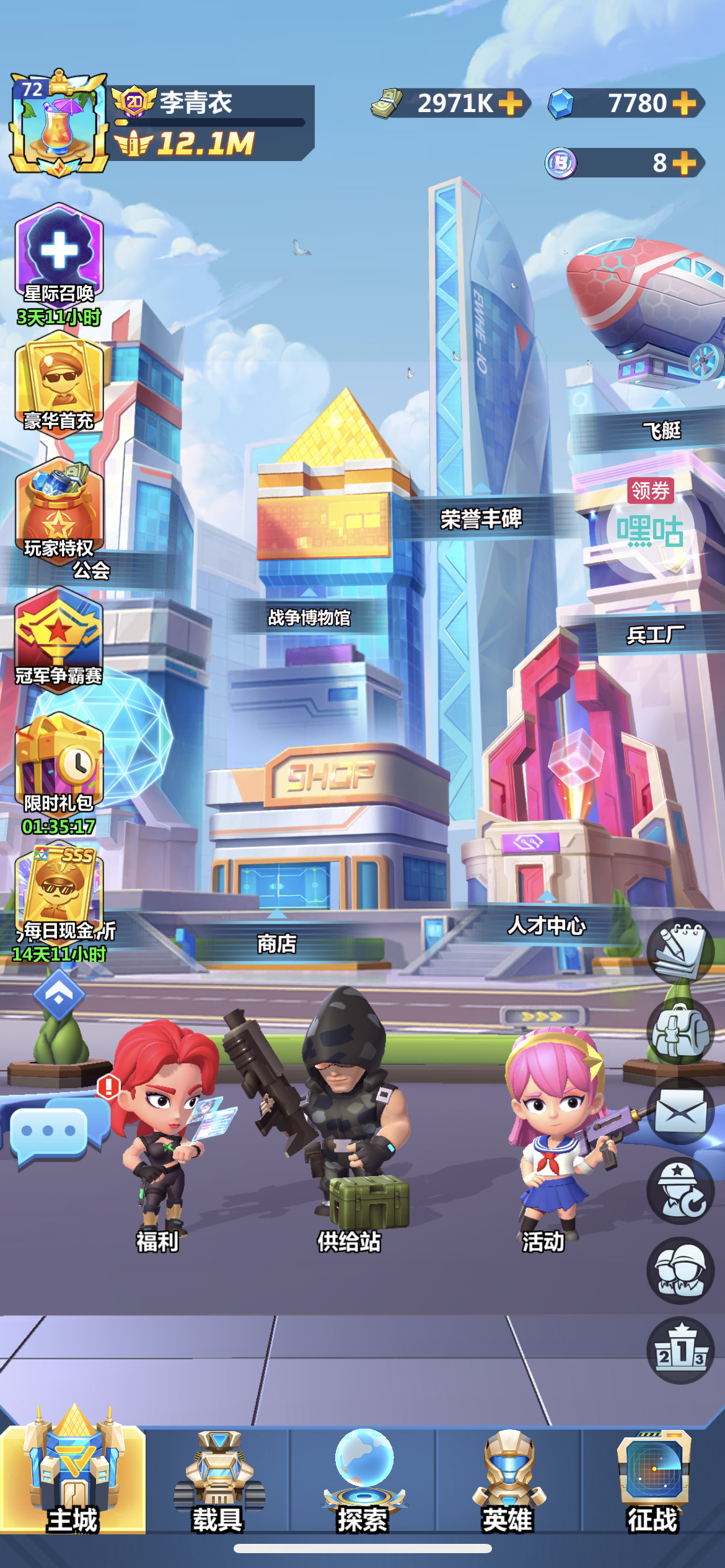Open the 战争博物馆 building
This screenshot has width=725, height=1568.
(309, 617)
